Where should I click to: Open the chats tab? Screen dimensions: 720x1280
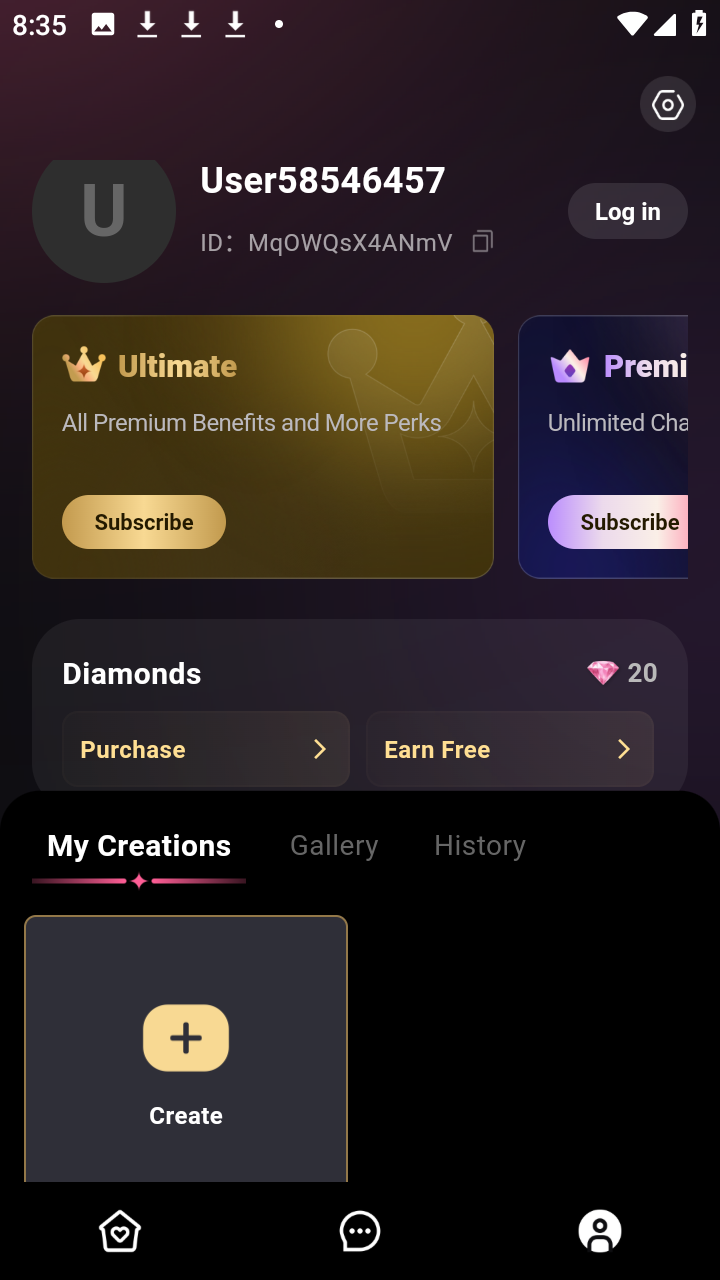click(360, 1231)
